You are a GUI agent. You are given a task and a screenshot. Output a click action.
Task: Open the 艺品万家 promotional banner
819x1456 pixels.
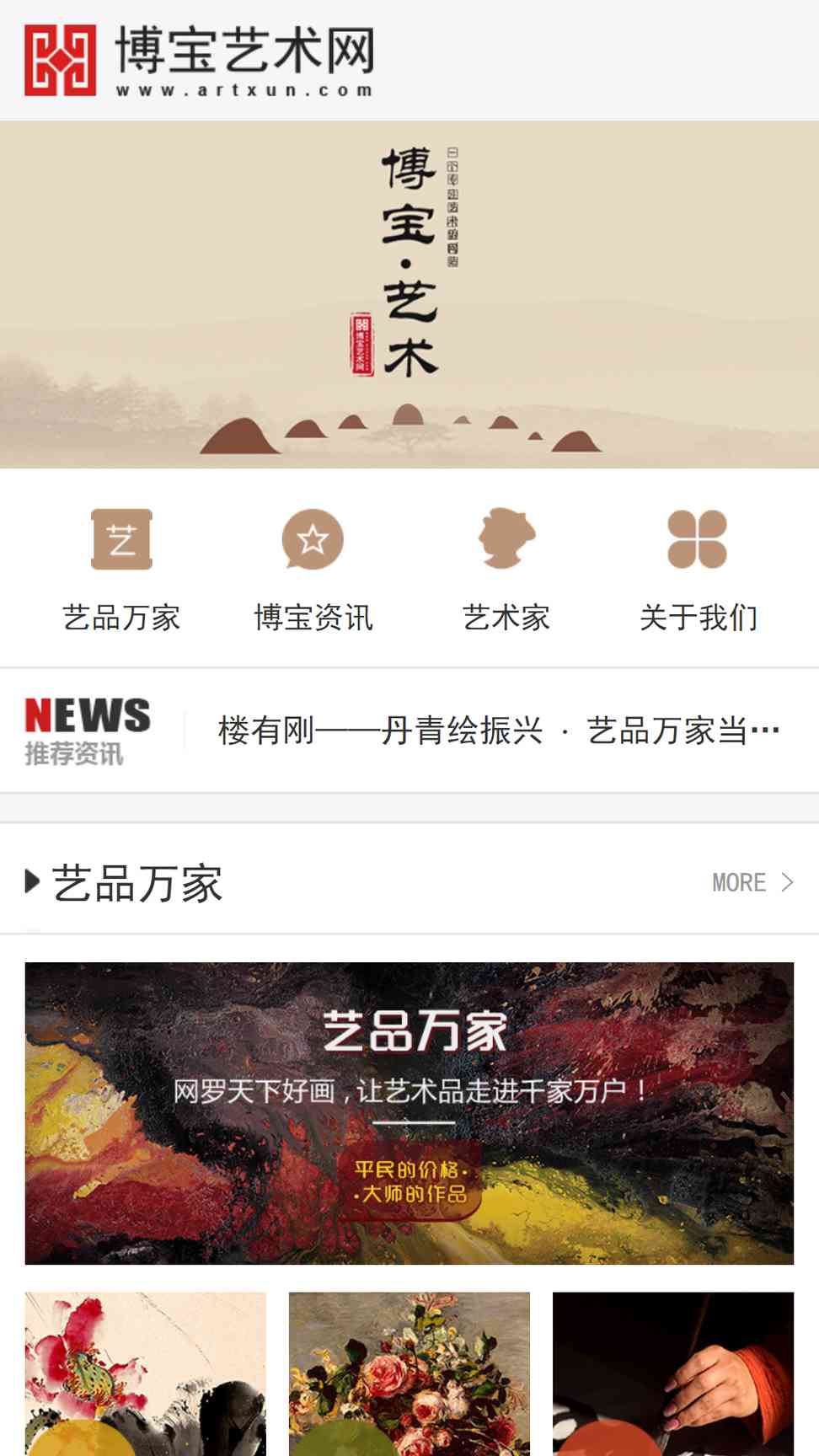click(x=409, y=1113)
